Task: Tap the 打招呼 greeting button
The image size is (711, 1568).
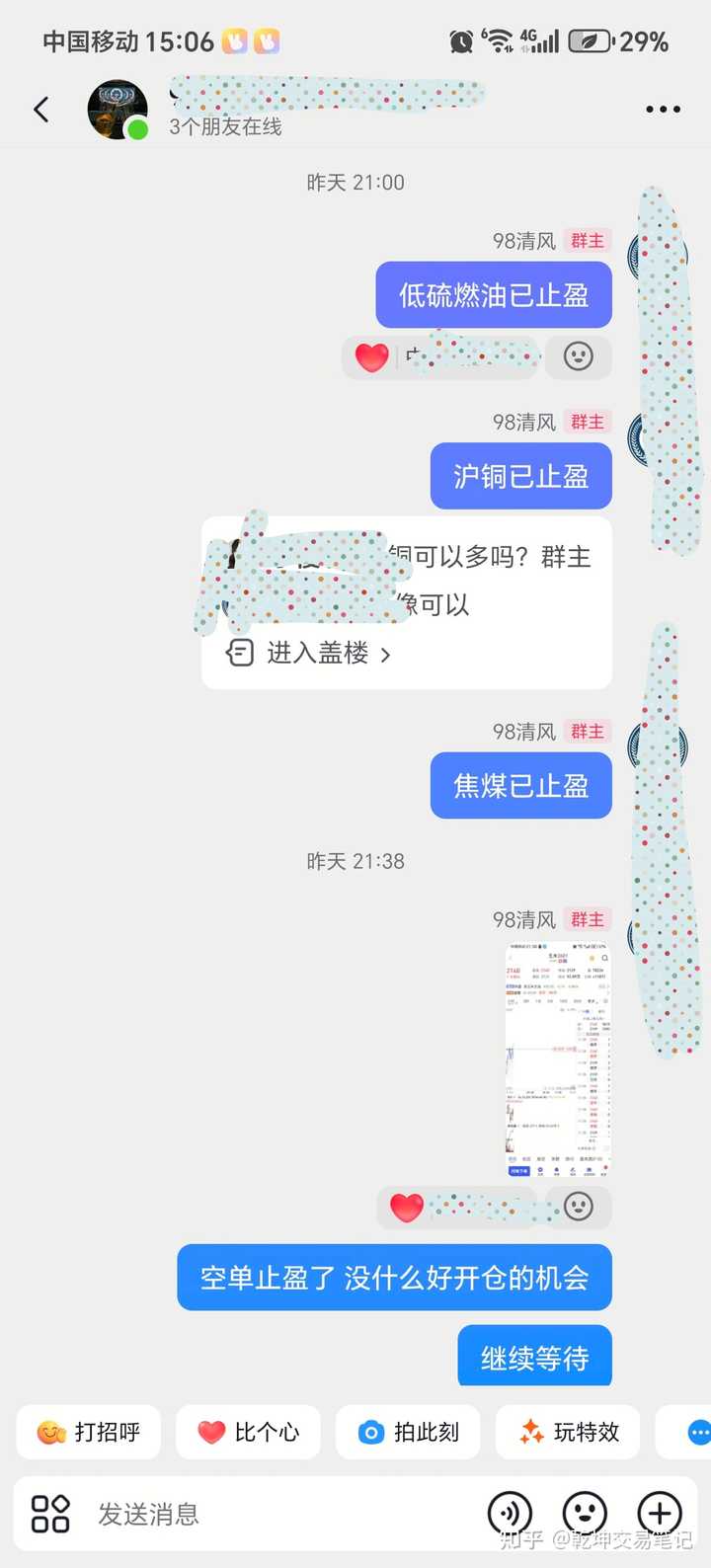Action: 88,1432
